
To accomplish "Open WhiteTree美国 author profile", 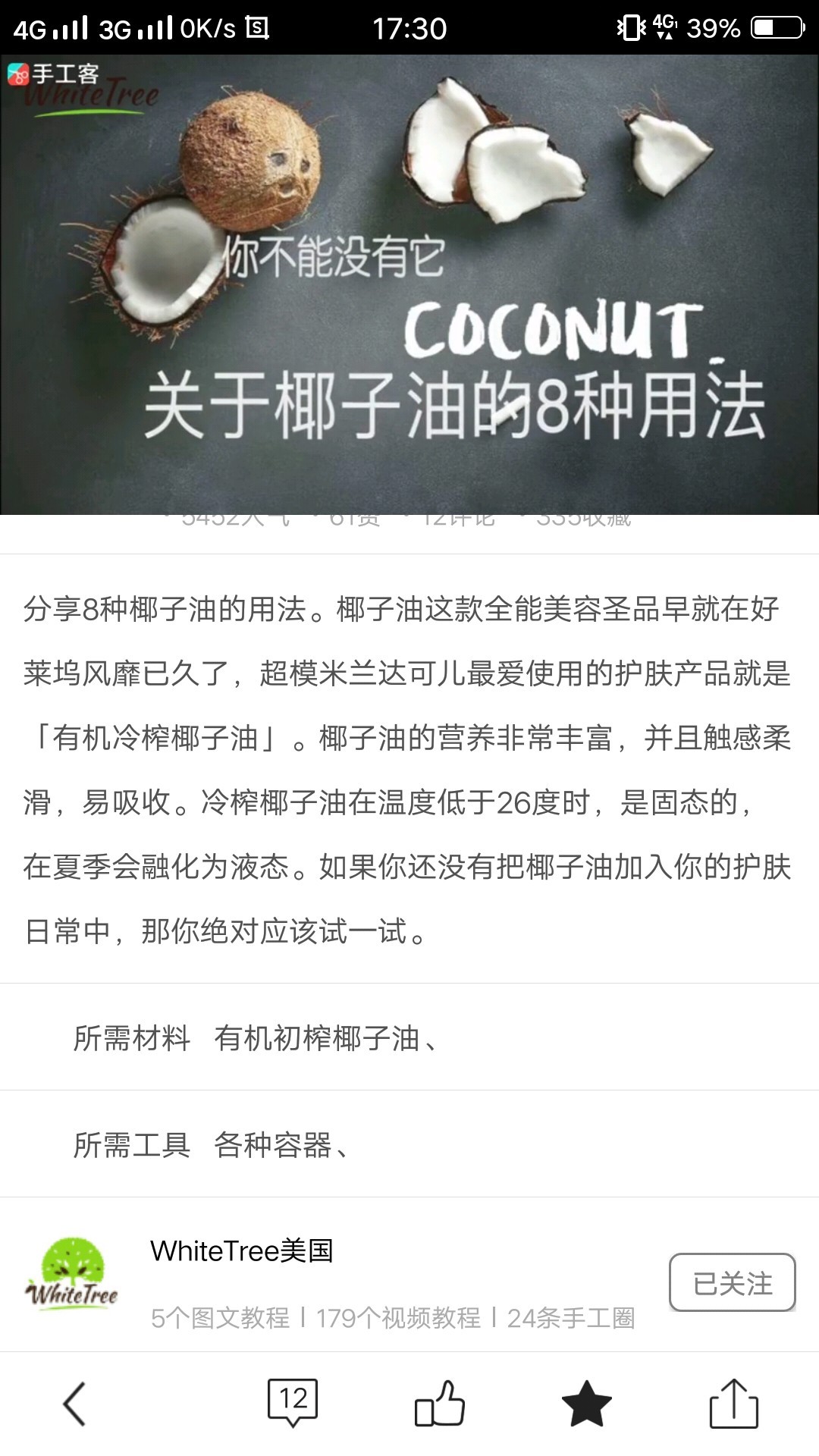I will click(x=242, y=1250).
